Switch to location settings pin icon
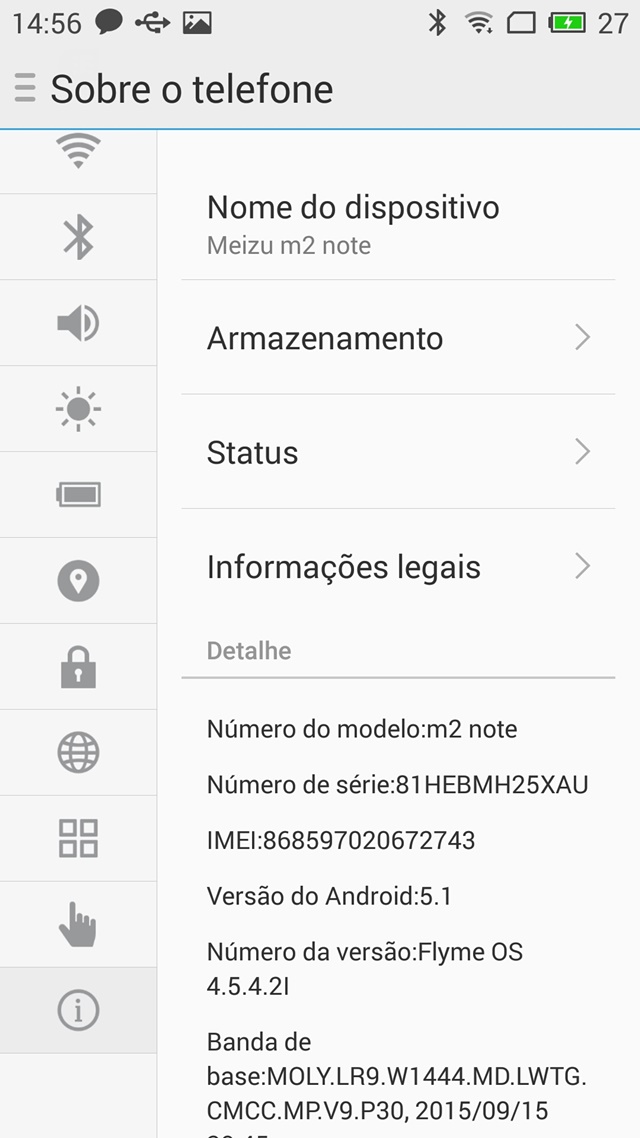Viewport: 640px width, 1138px height. 78,581
